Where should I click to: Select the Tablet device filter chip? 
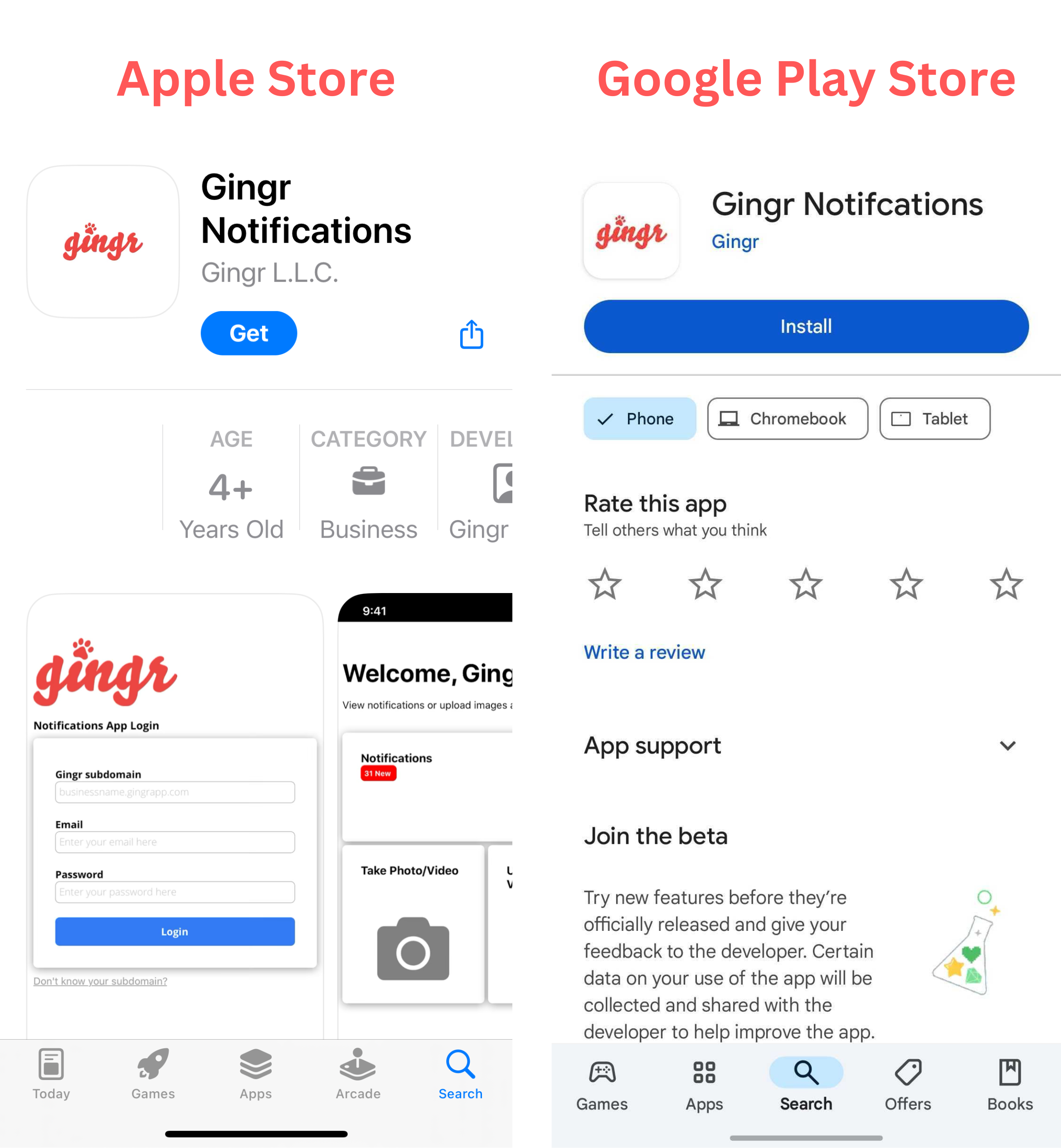[x=934, y=418]
